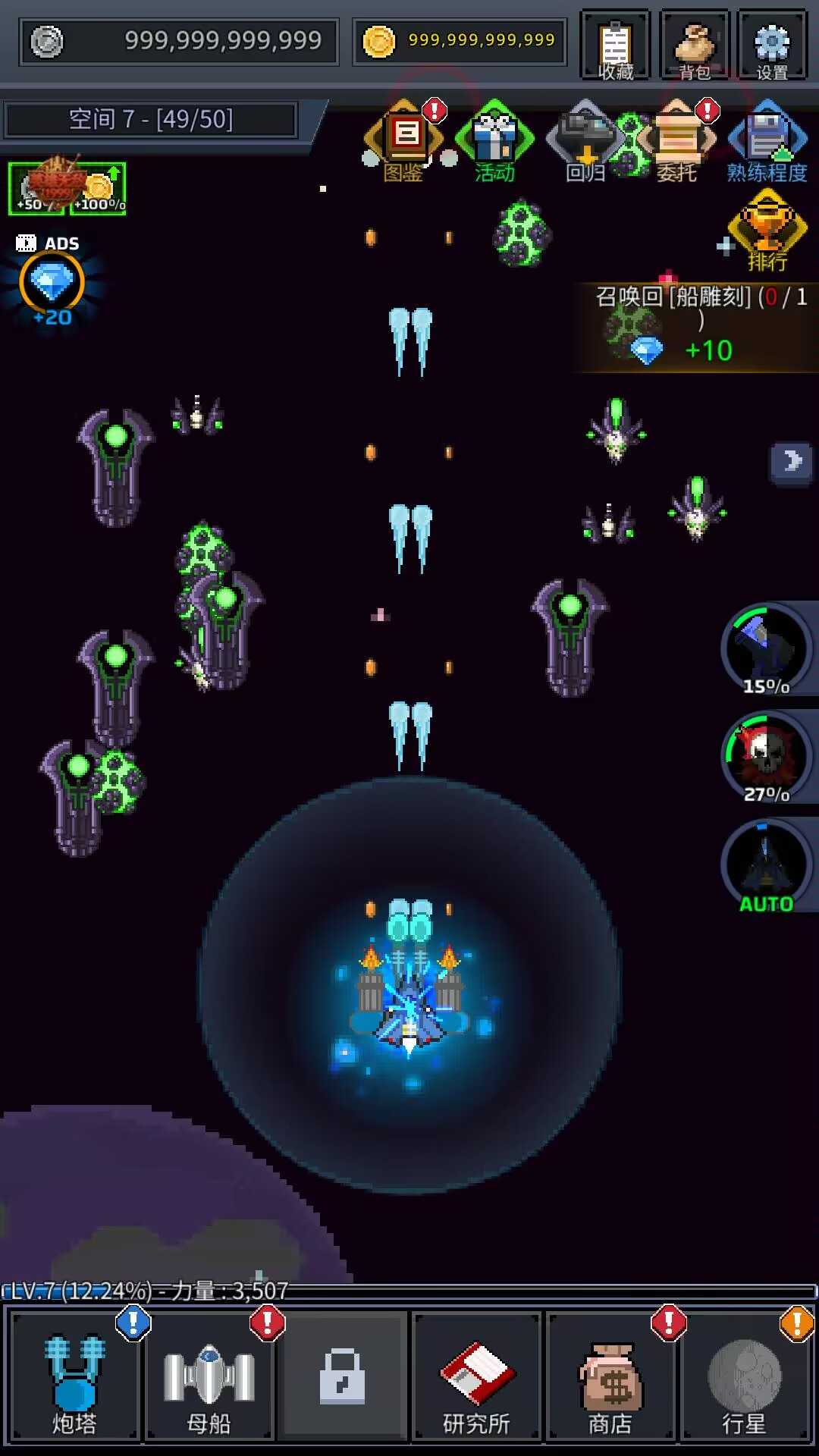
Task: Tap the 回归 return icon
Action: 585,141
